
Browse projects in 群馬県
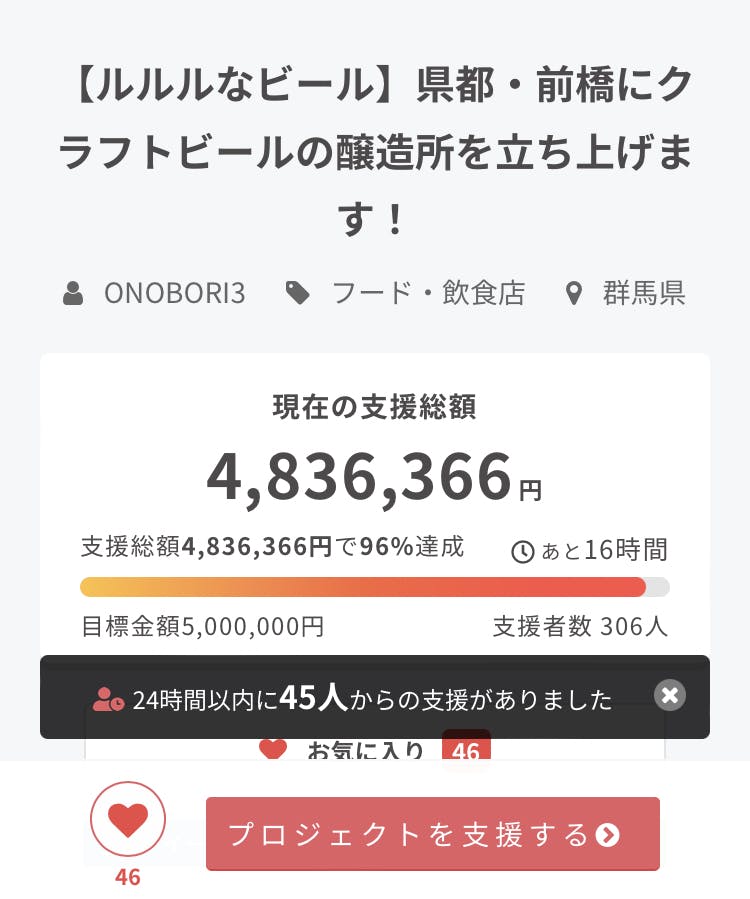coord(643,293)
